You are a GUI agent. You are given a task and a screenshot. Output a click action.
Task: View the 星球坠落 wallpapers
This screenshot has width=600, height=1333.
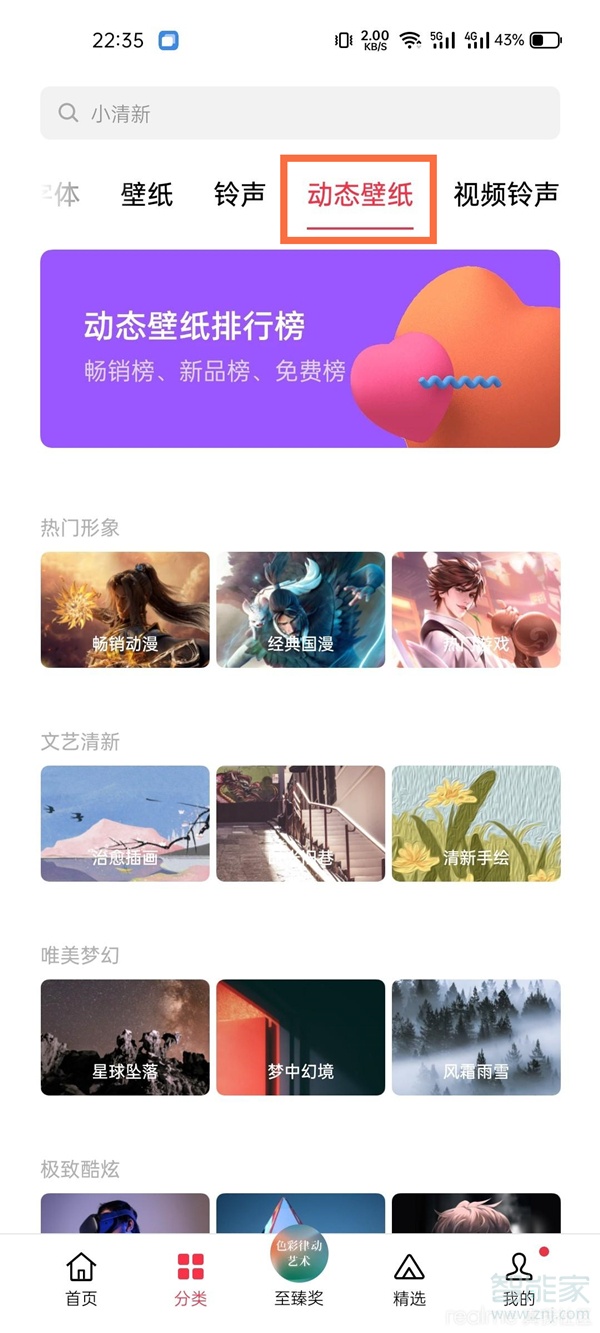pyautogui.click(x=125, y=1037)
